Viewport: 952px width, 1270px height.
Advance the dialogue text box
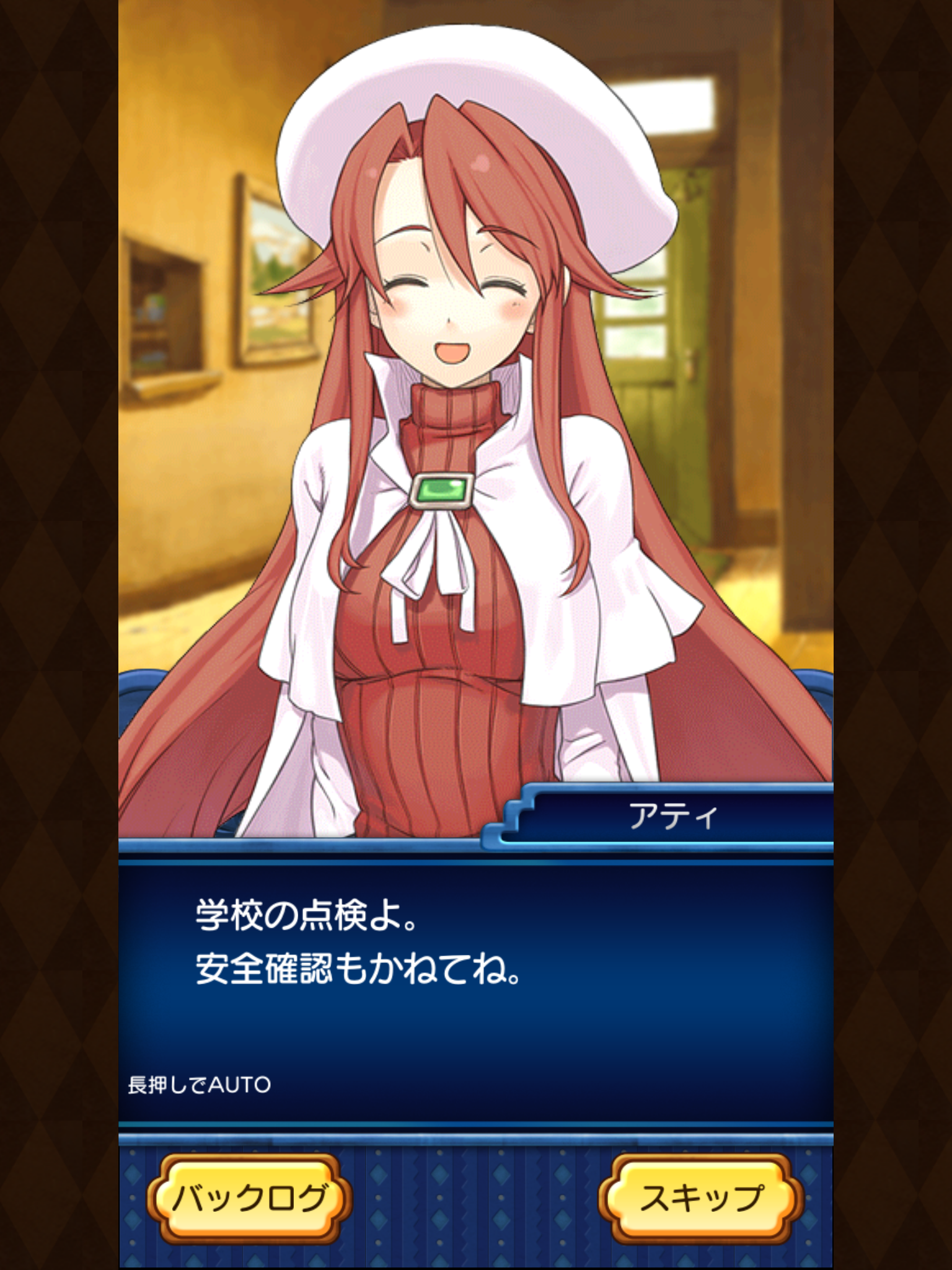click(x=475, y=992)
